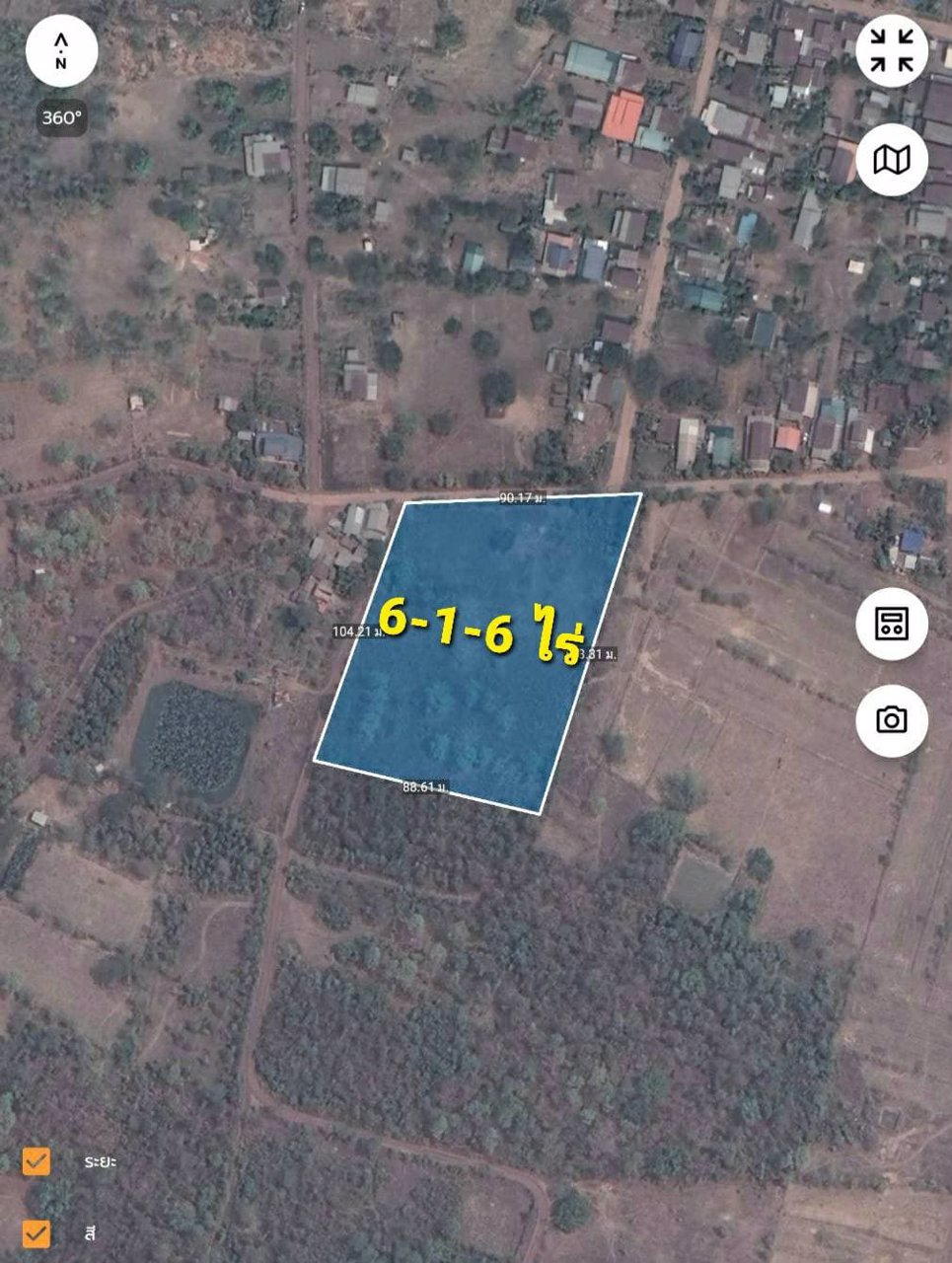Uncheck the สี checkbox

[37, 1233]
